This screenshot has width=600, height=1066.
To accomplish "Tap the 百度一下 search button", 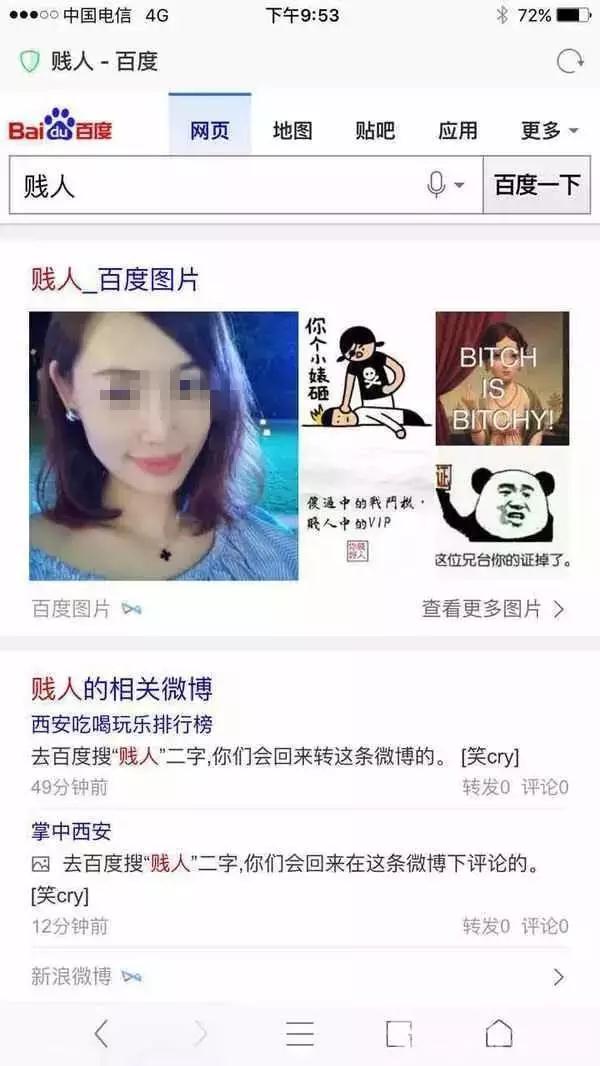I will [536, 185].
